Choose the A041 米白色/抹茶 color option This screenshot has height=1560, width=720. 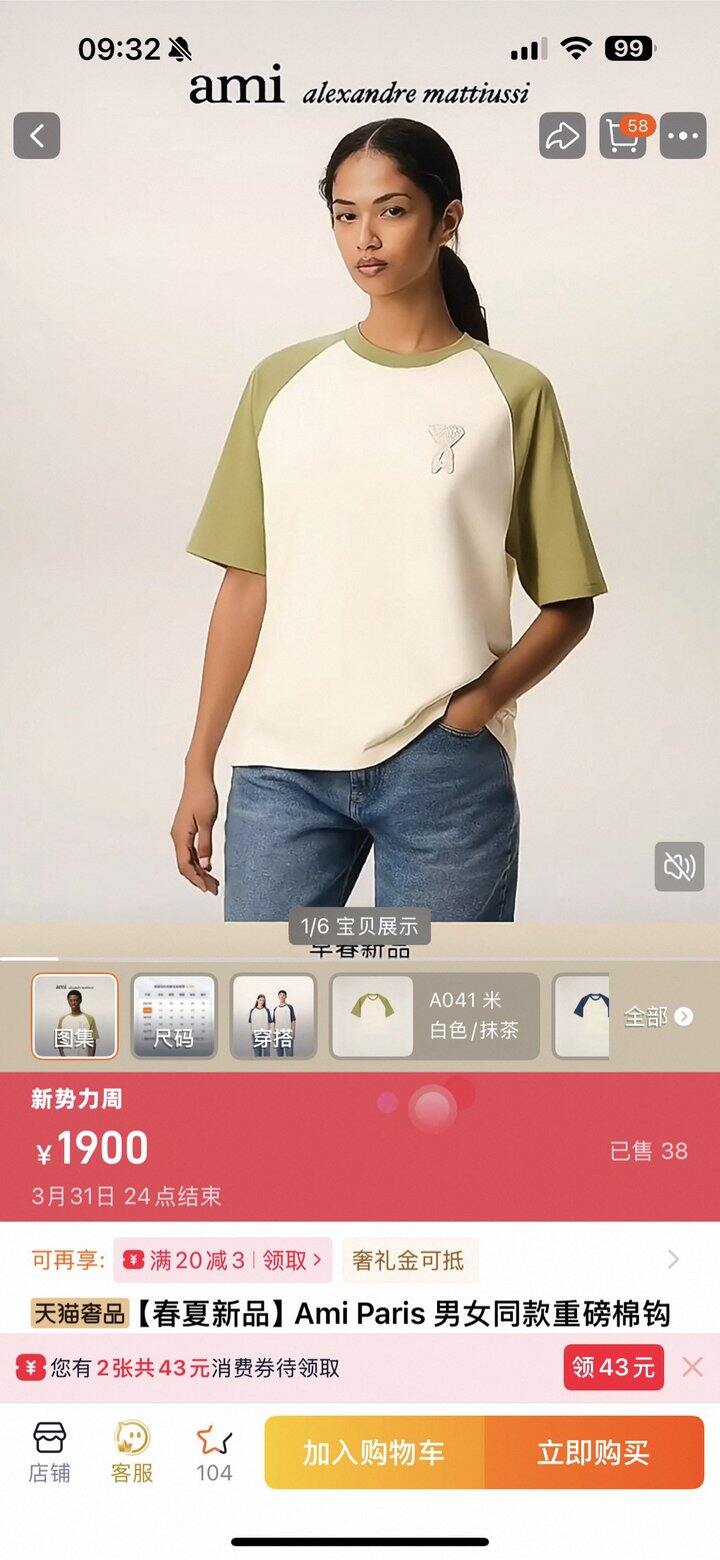(x=435, y=1016)
